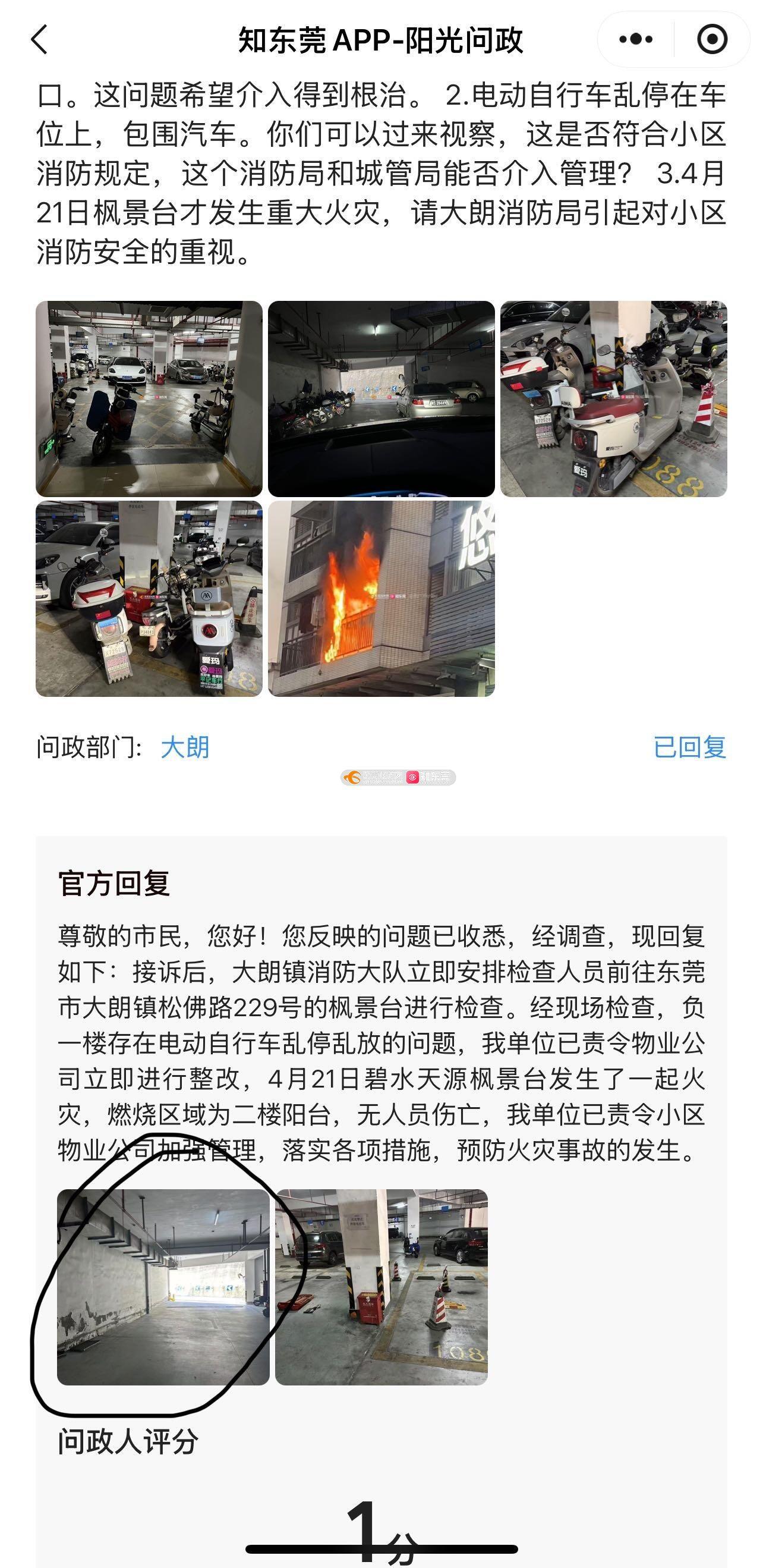Open the mini program more-options menu
This screenshot has height=1568, width=763.
tap(636, 40)
